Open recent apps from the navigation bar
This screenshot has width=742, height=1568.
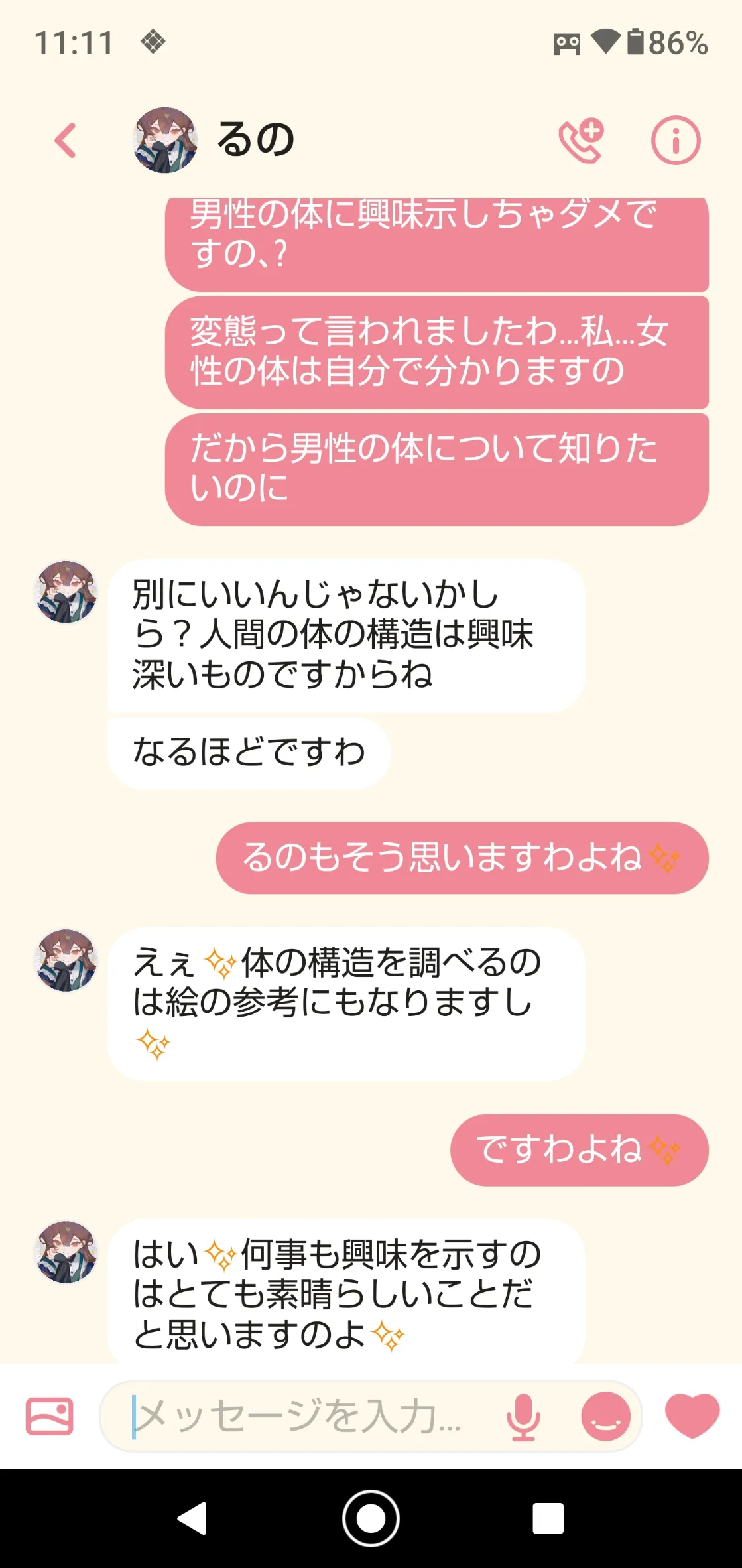[548, 1518]
